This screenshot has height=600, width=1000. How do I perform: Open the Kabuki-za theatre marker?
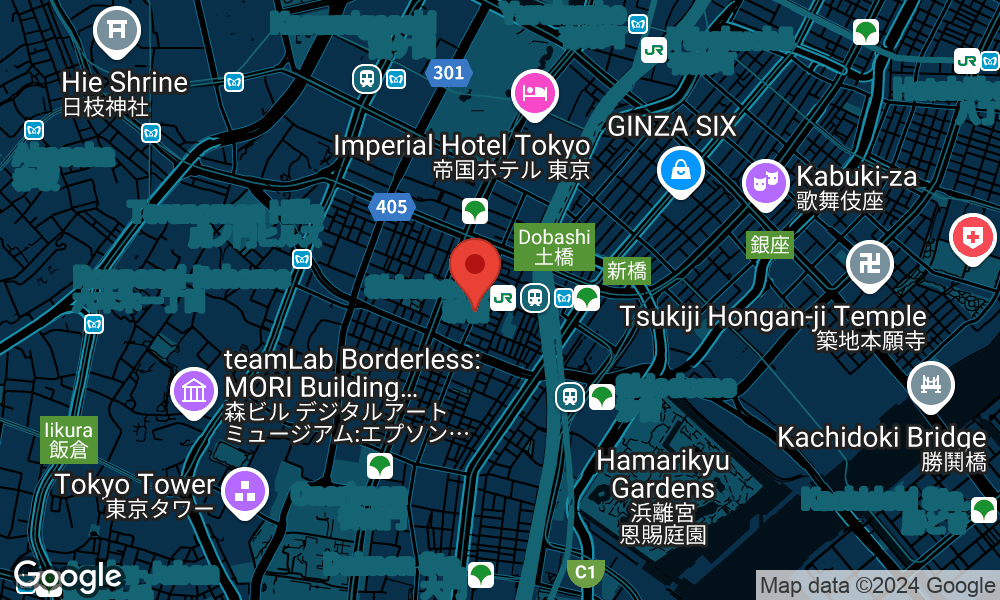767,183
